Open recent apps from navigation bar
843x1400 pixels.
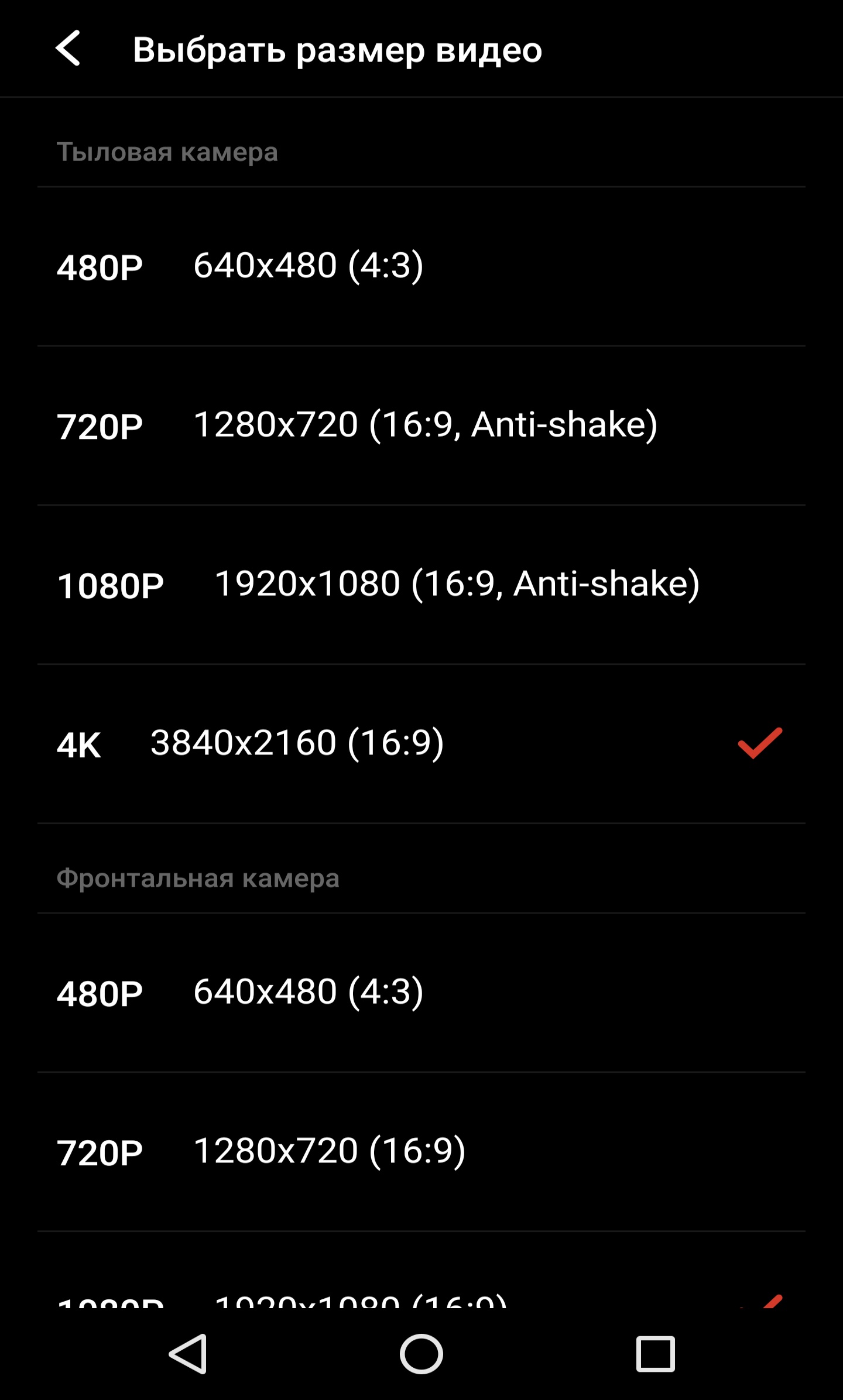tap(655, 1354)
